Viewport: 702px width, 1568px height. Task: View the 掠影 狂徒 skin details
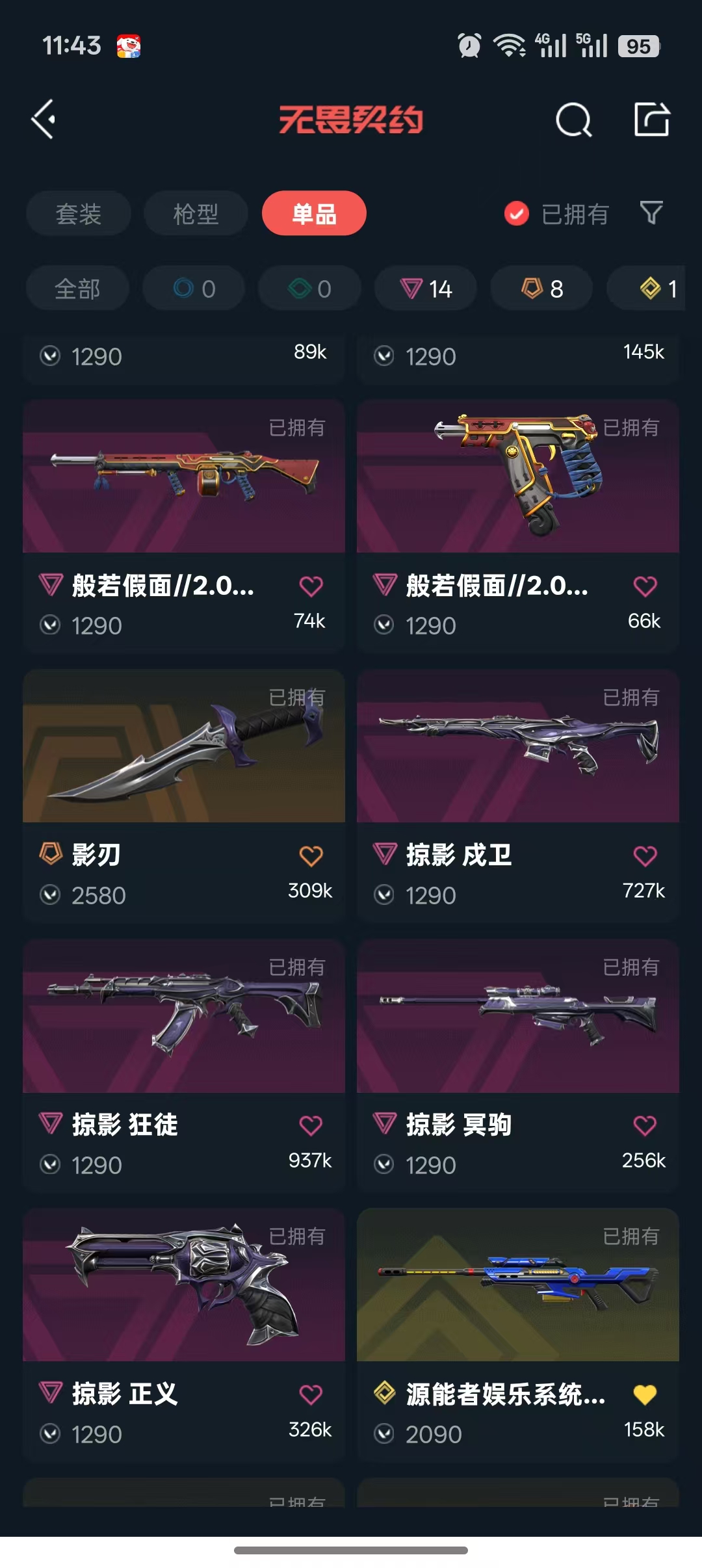[x=184, y=1016]
